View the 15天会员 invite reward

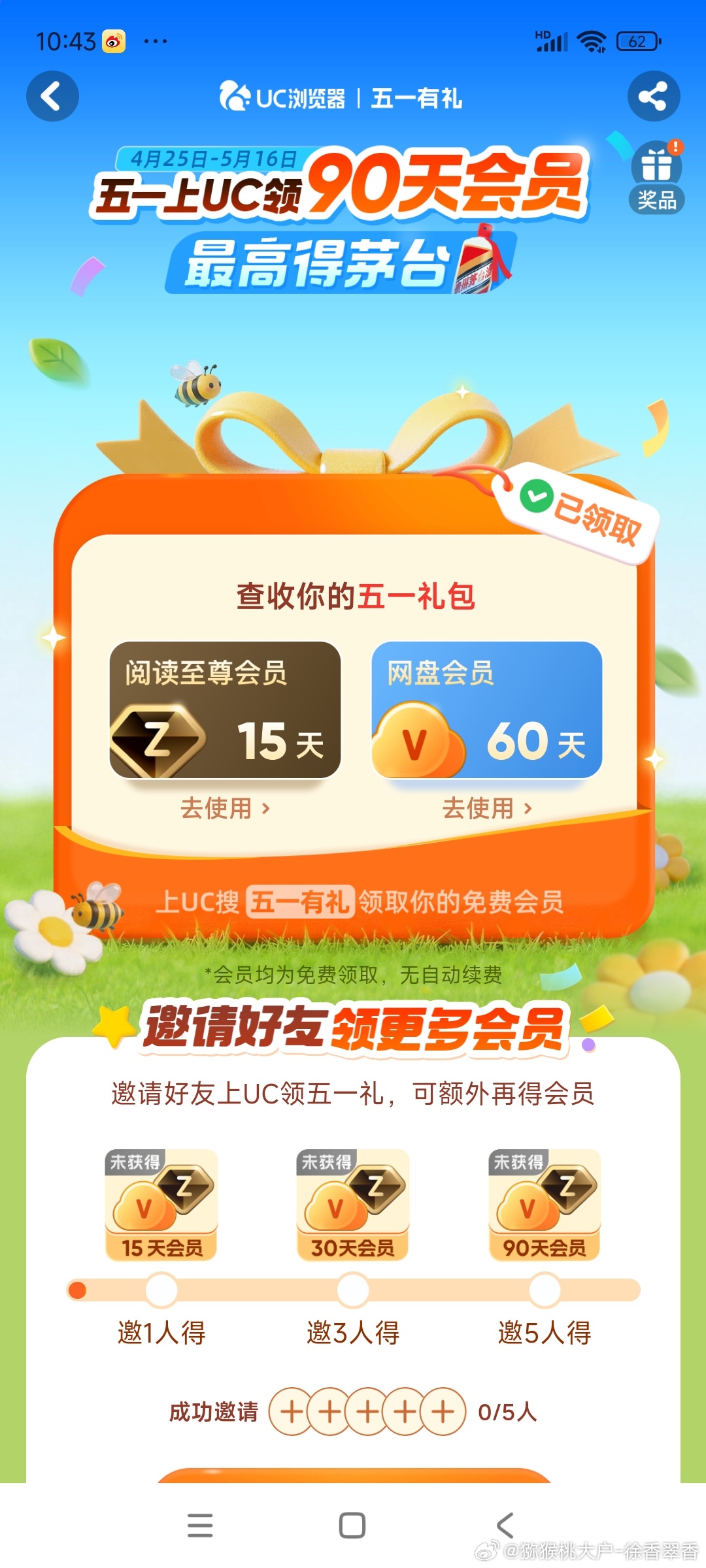pos(161,1204)
